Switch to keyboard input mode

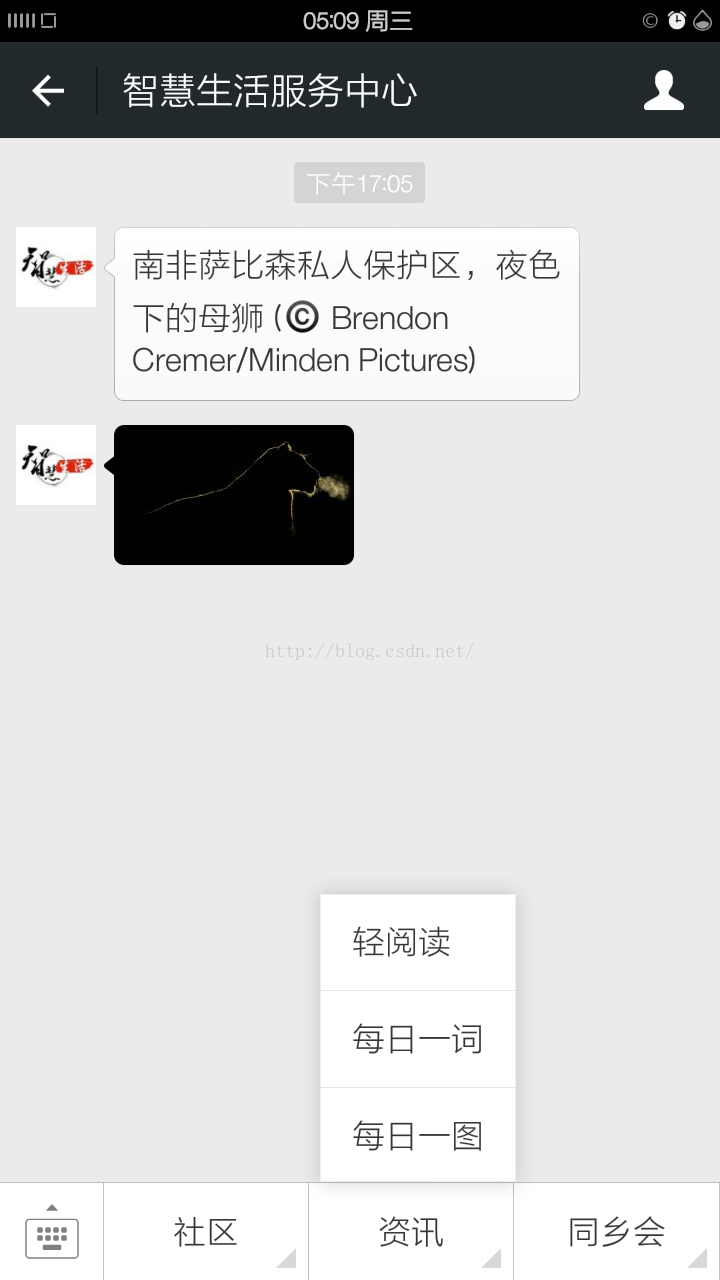[52, 1232]
